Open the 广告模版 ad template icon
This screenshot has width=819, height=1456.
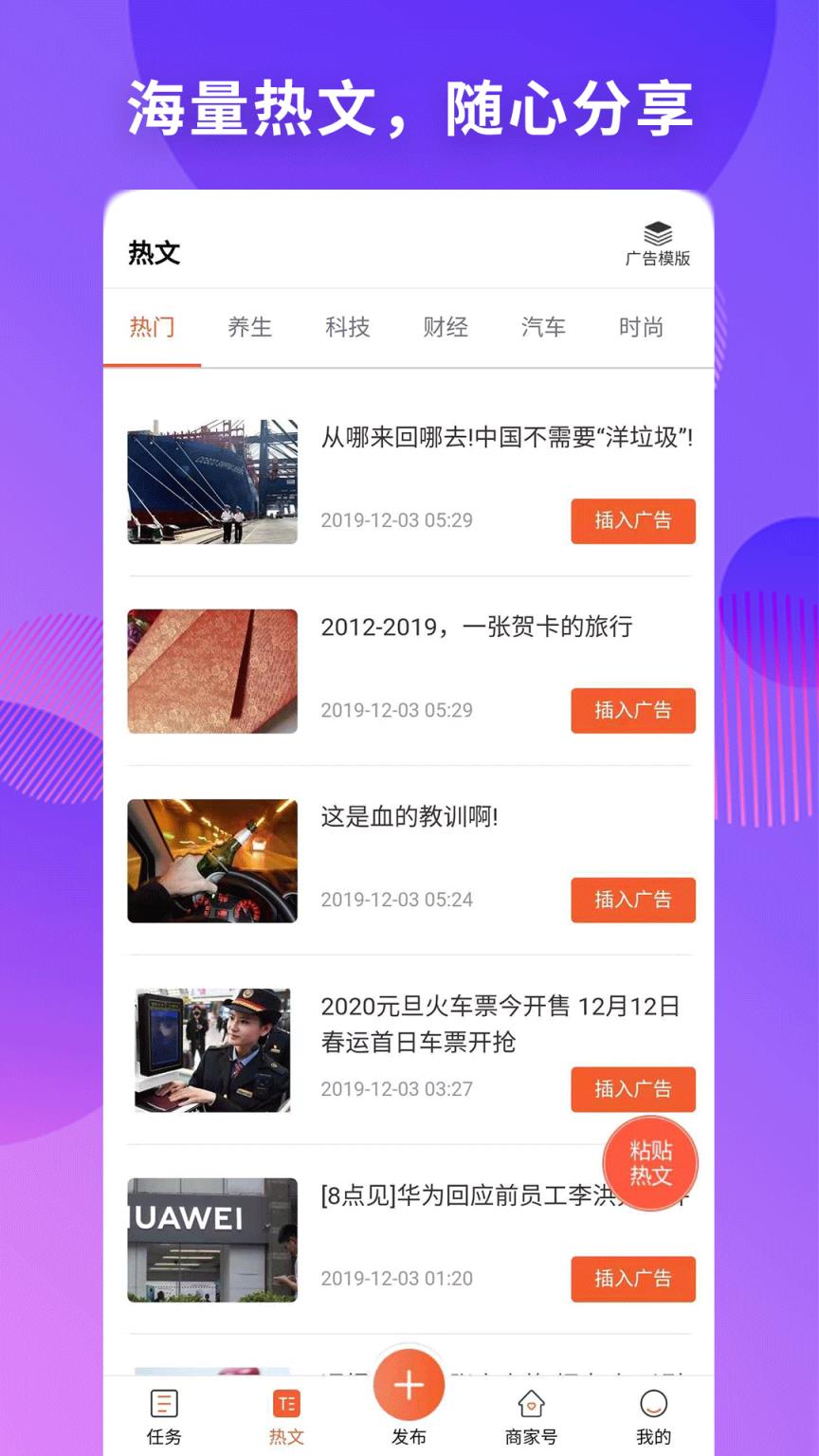tap(658, 239)
